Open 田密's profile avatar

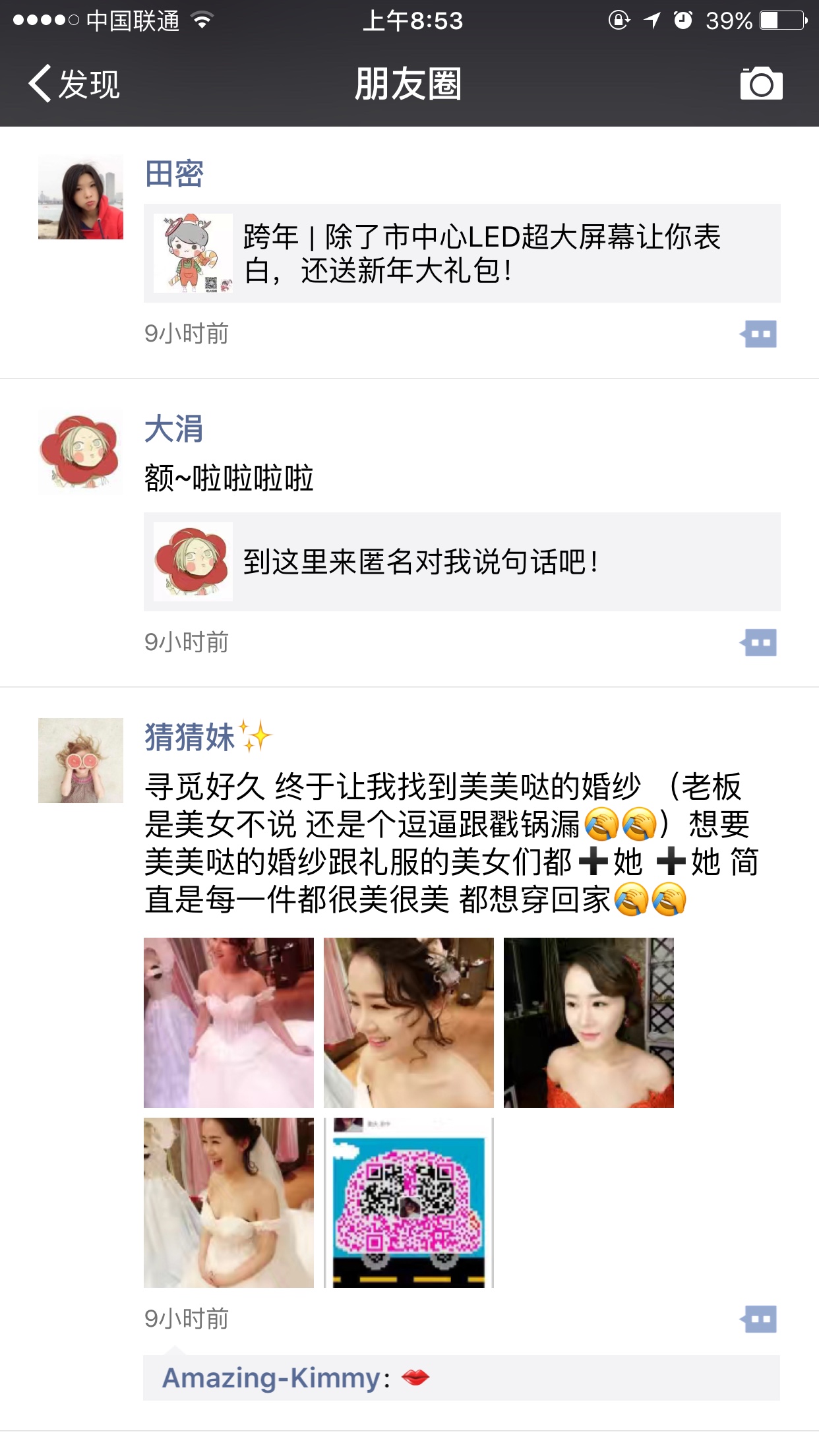[80, 197]
